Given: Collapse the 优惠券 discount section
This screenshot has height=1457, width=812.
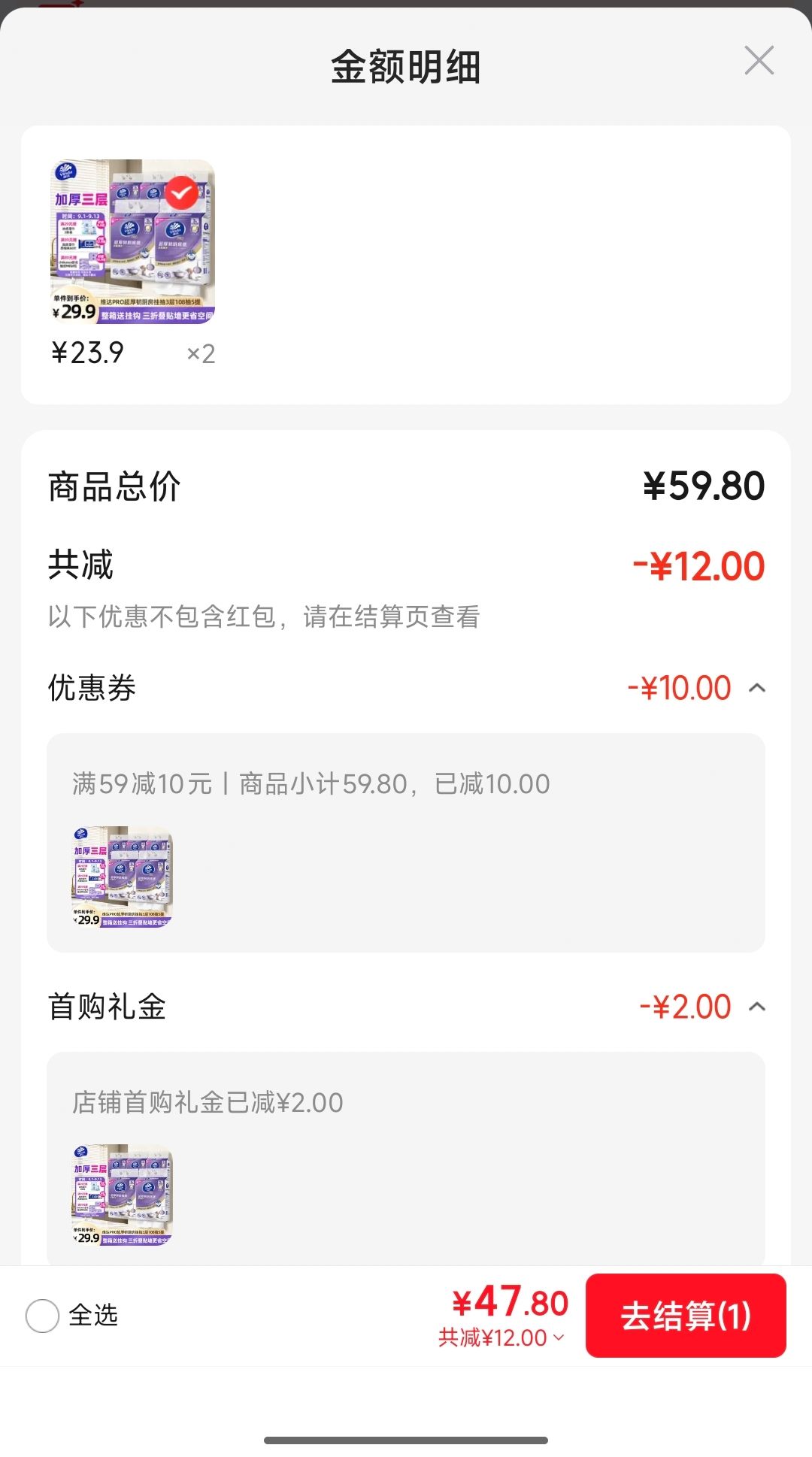Looking at the screenshot, I should click(757, 688).
